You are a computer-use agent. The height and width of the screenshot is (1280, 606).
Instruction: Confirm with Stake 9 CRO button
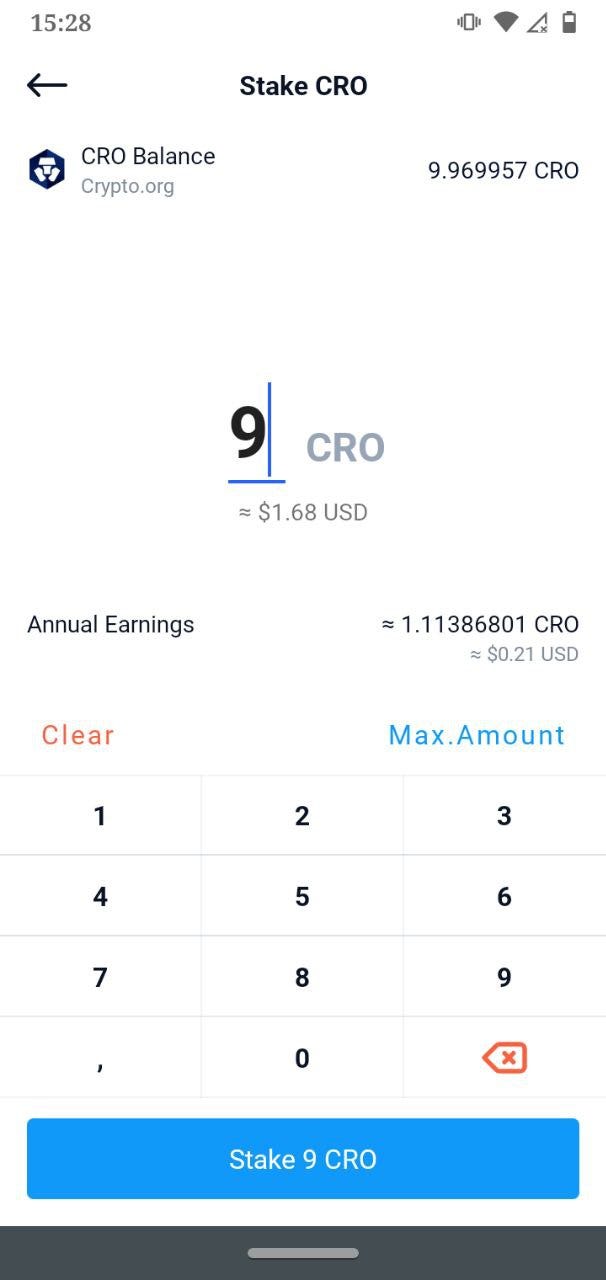[x=303, y=1159]
